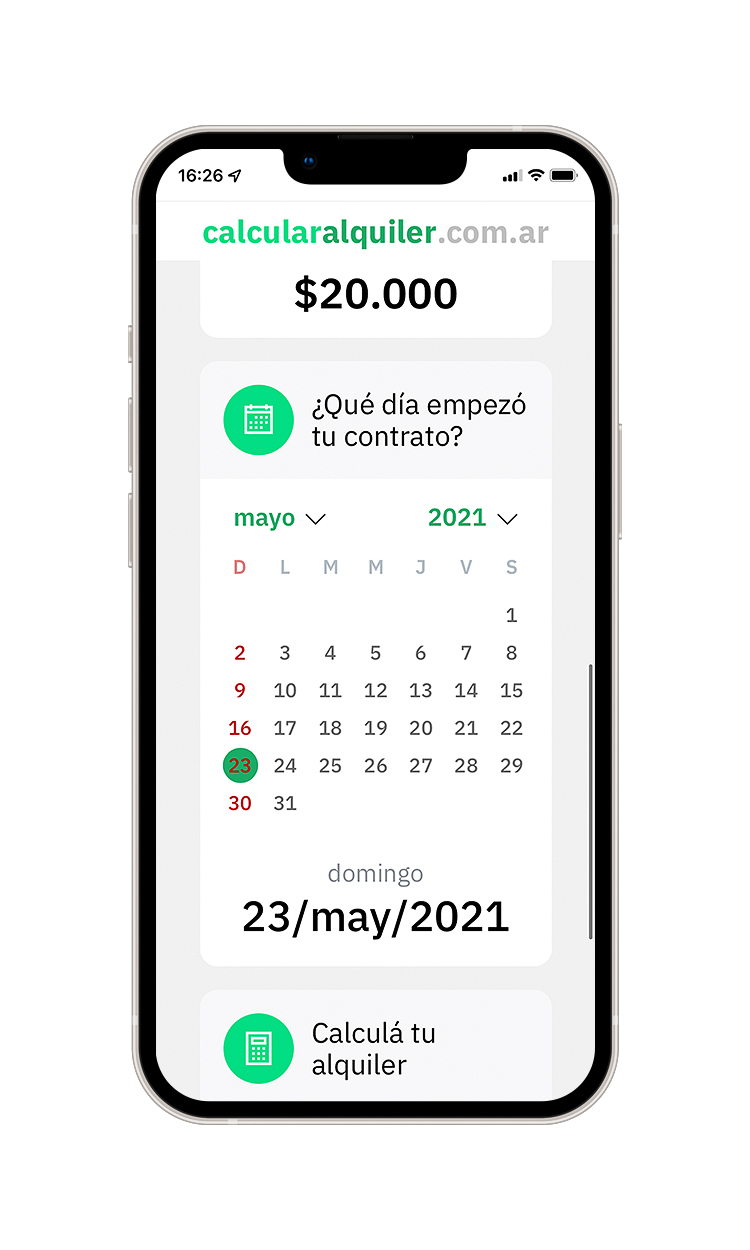Screen dimensions: 750x1250
Task: Tap the highlighted day 23
Action: click(x=240, y=766)
